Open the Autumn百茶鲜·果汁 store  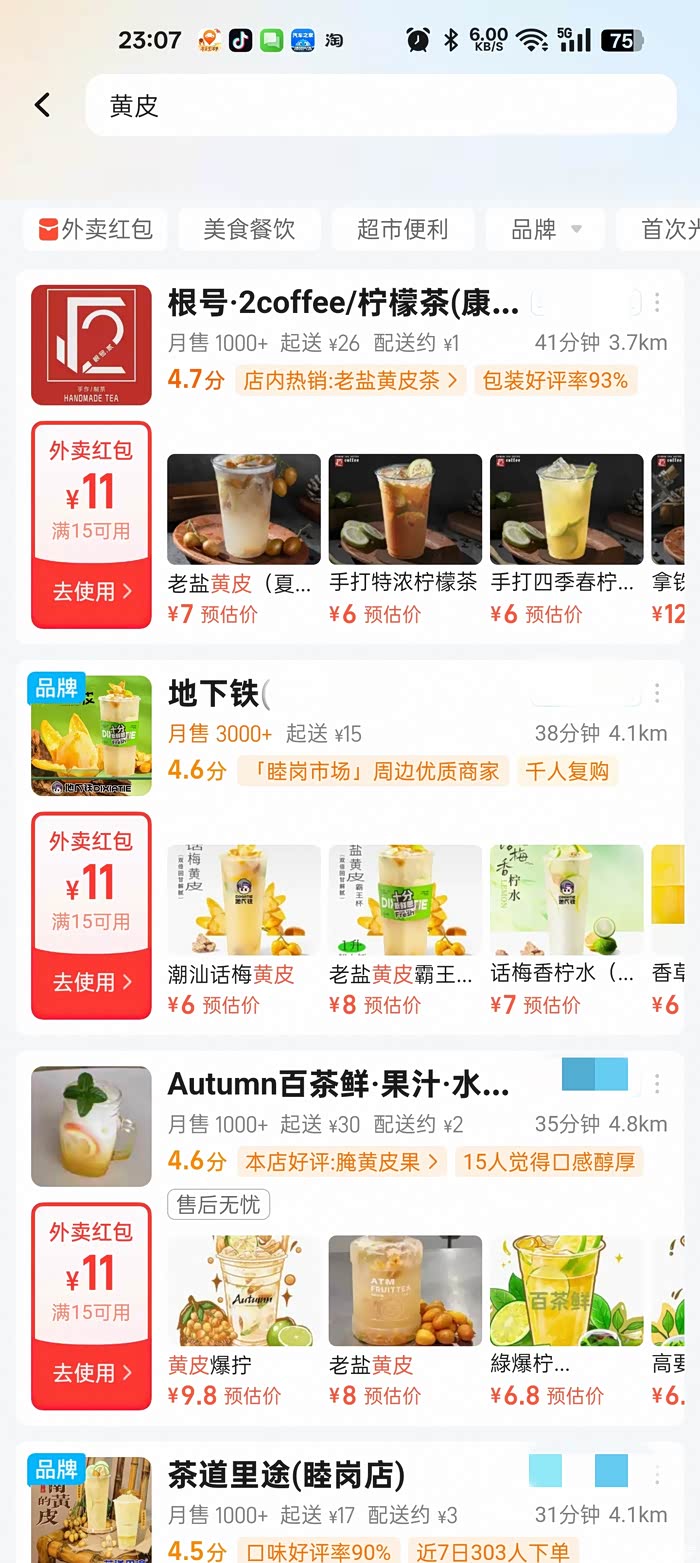[338, 1084]
